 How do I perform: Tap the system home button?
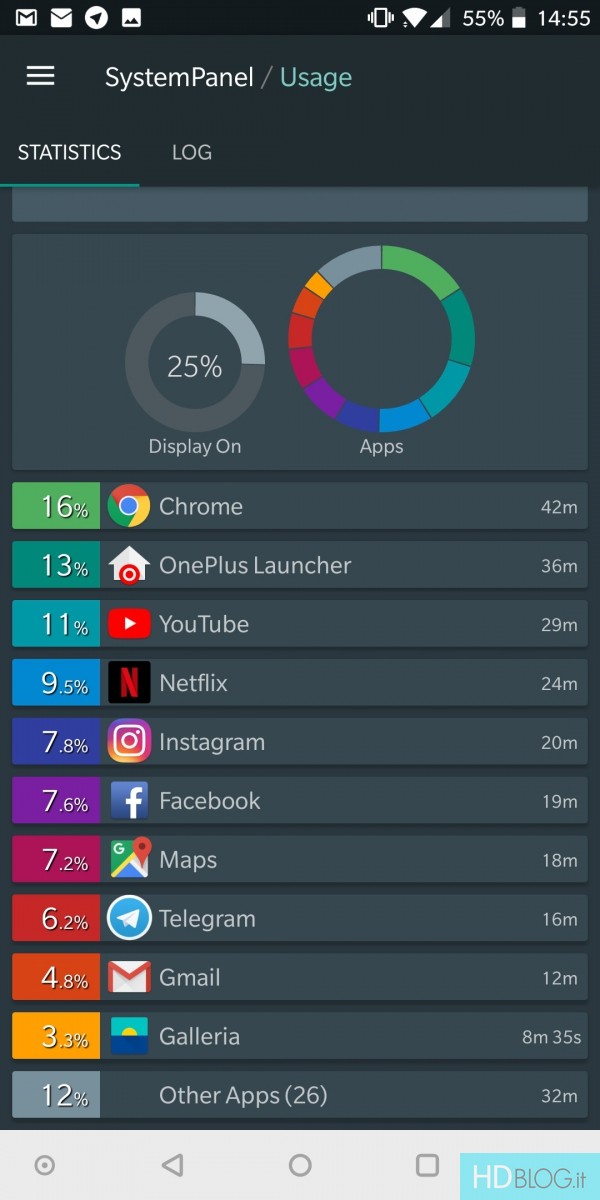point(300,1165)
